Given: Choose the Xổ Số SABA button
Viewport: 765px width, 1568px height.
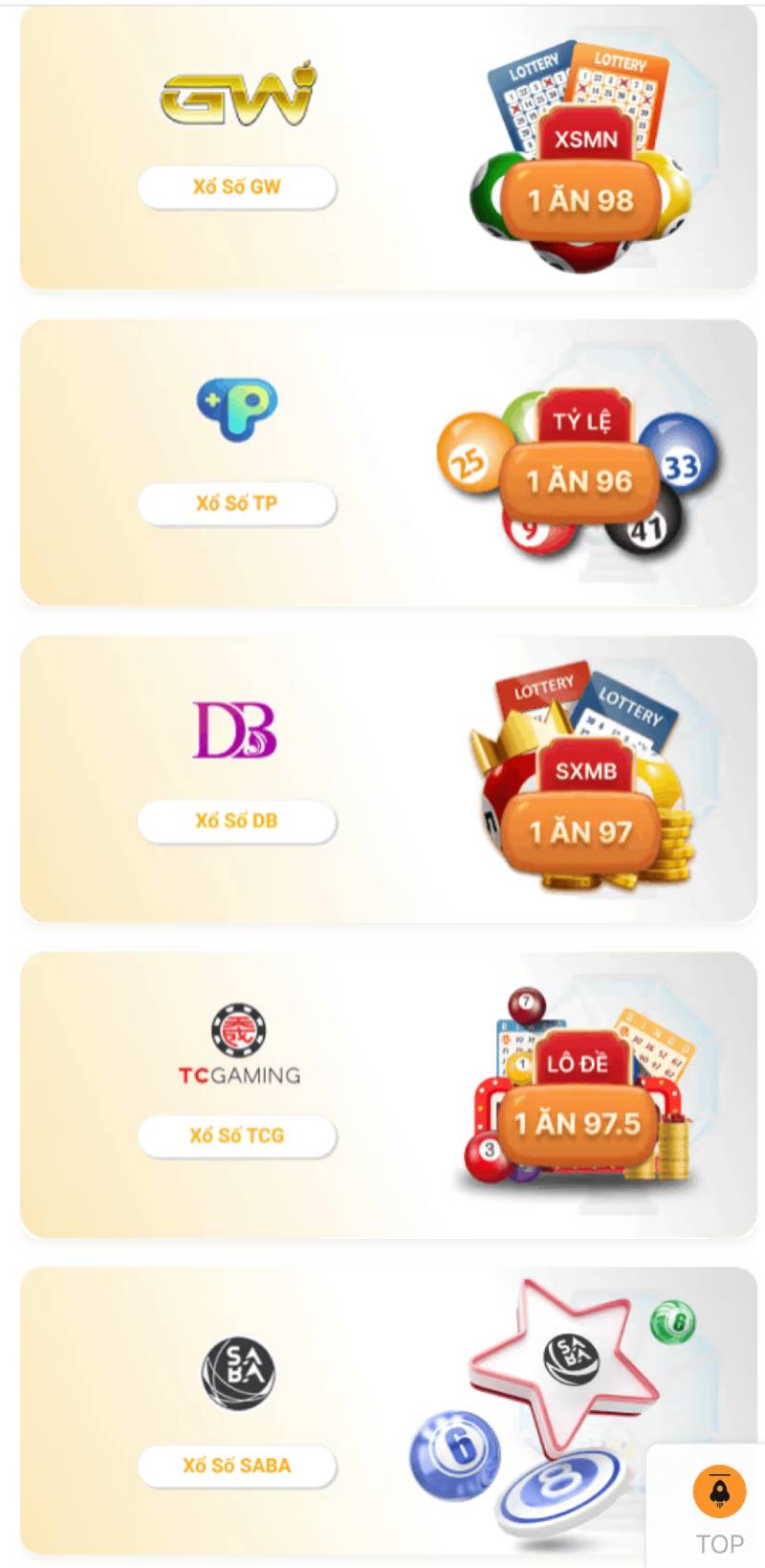Looking at the screenshot, I should [x=237, y=1466].
